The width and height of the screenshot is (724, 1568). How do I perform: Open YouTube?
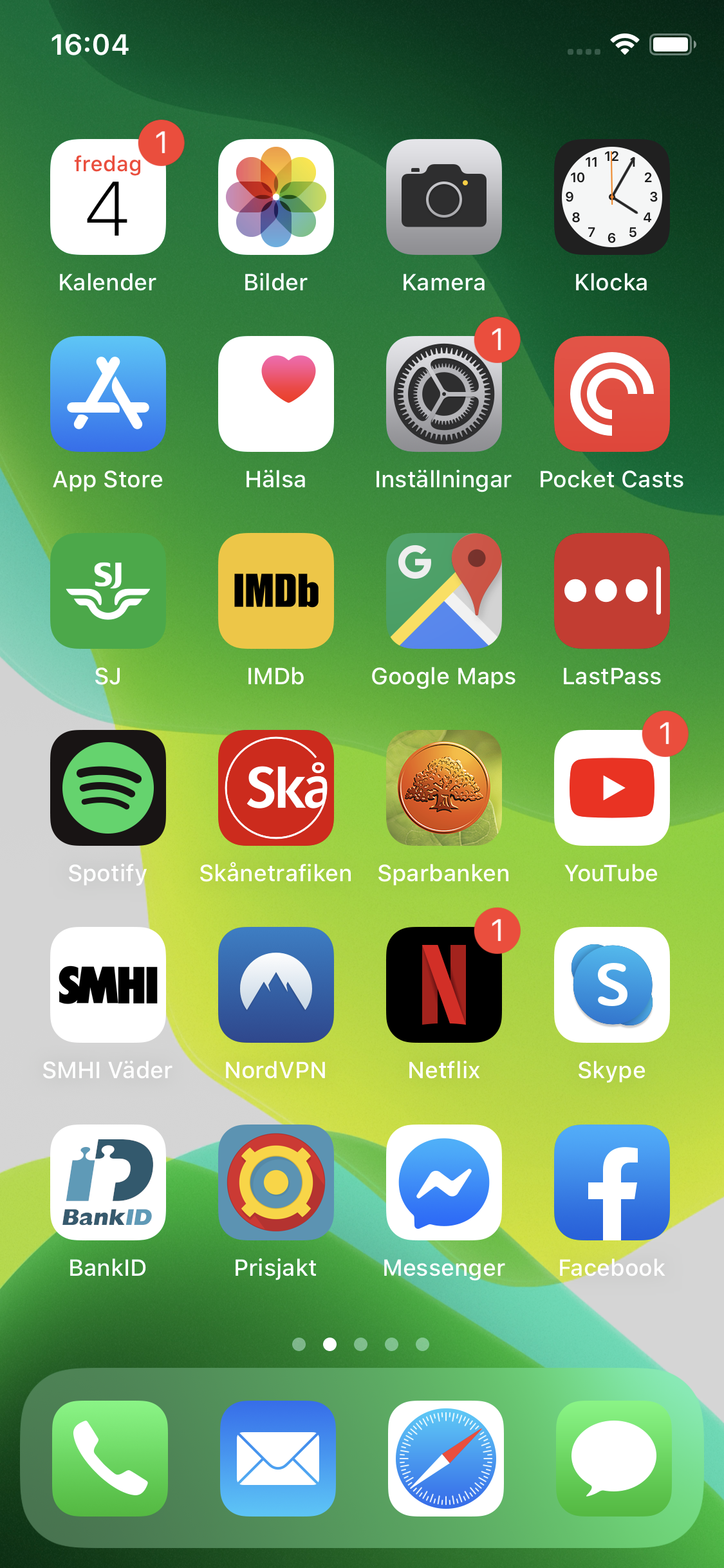612,788
